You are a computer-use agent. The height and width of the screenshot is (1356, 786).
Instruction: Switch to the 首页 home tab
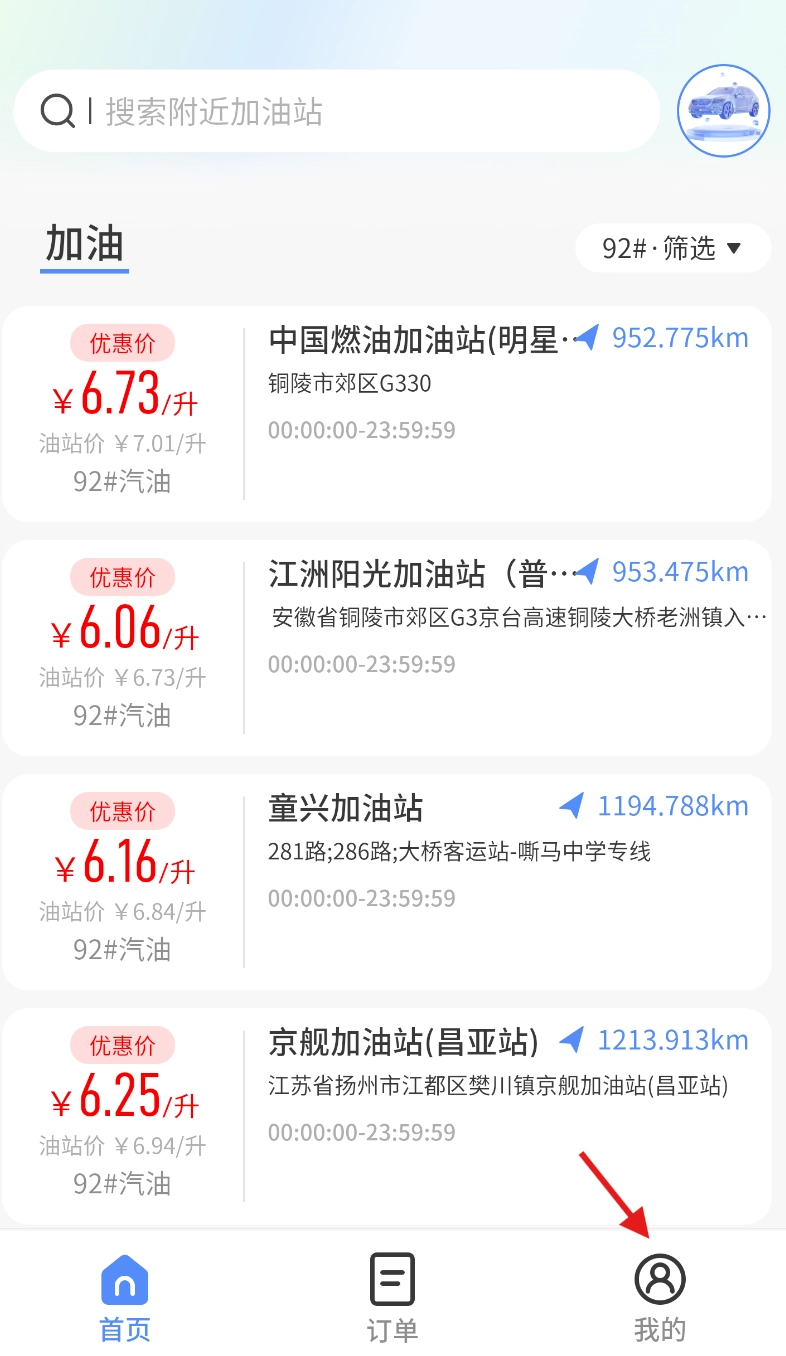(x=125, y=1297)
